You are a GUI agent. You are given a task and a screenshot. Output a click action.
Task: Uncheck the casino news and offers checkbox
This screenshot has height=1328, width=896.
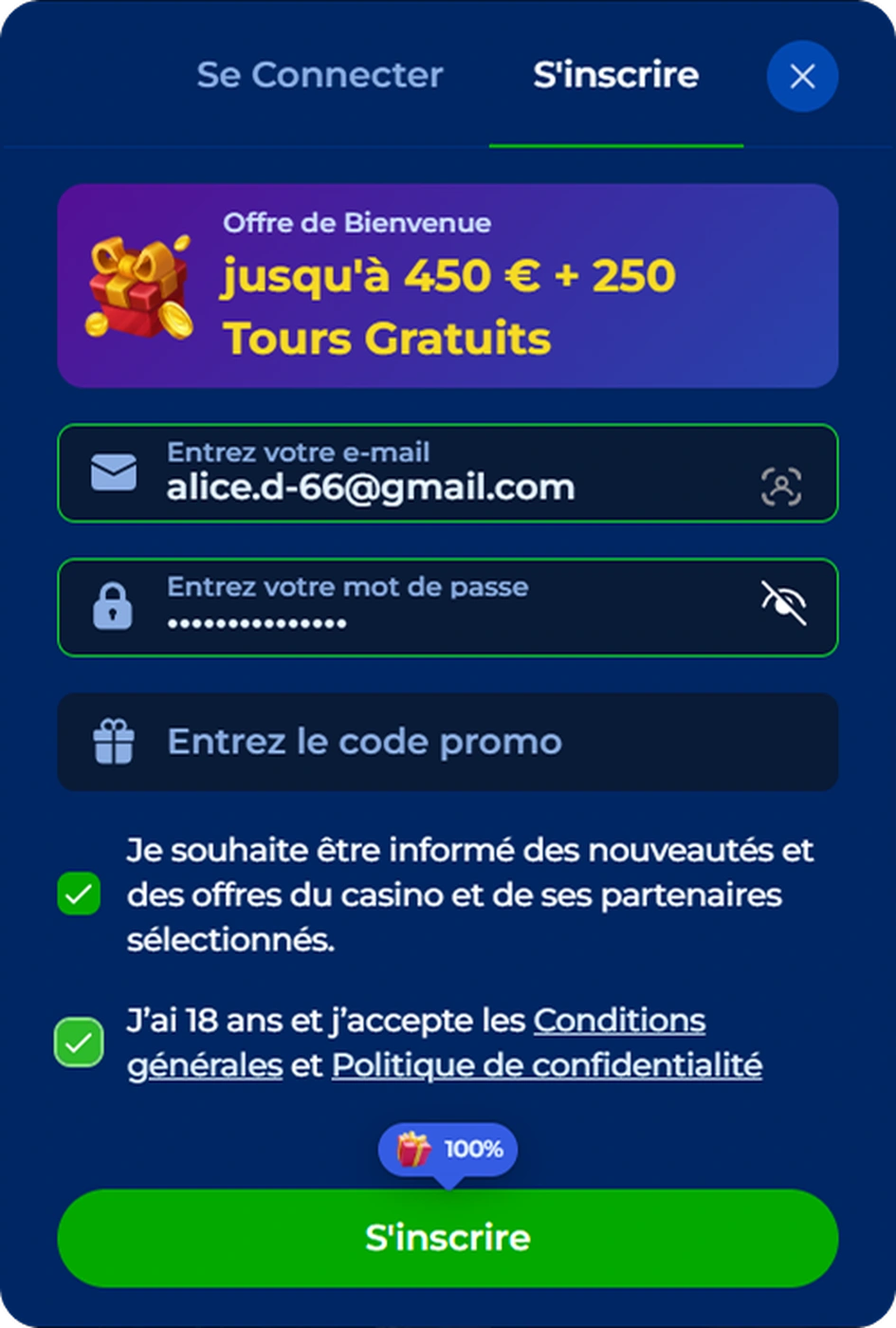point(79,895)
